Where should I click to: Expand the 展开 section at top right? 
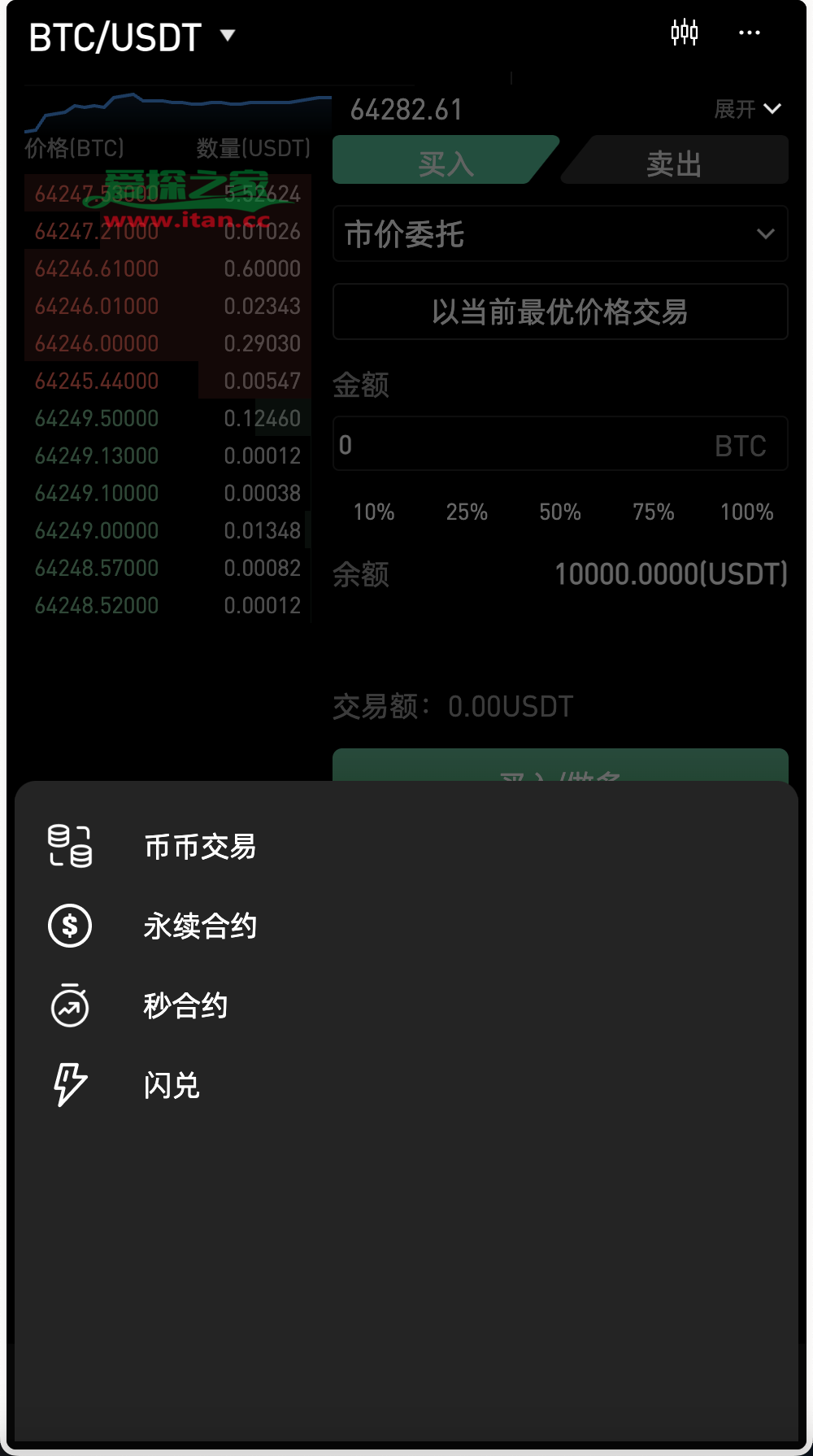pos(746,108)
